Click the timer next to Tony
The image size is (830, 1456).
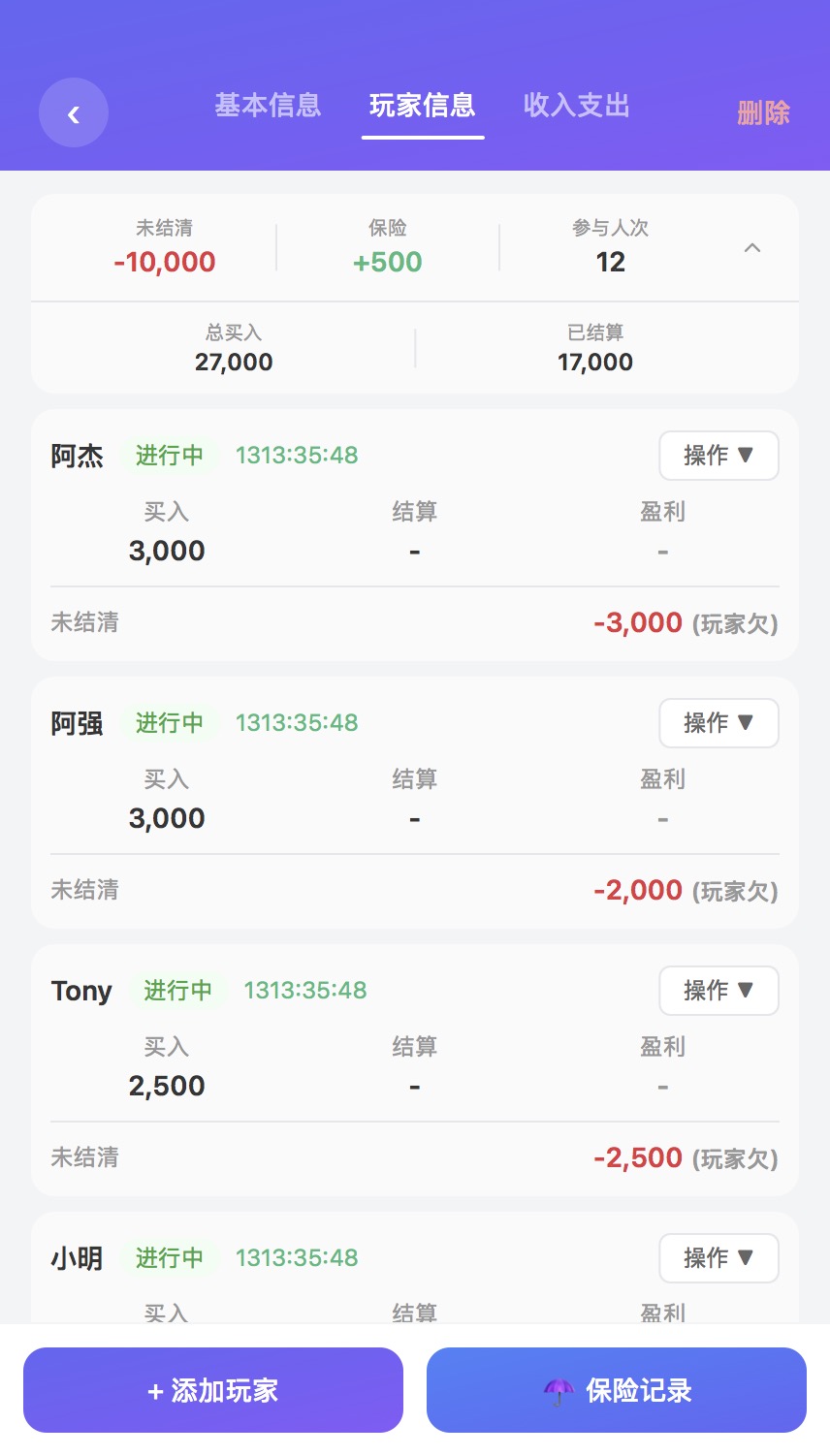click(304, 991)
